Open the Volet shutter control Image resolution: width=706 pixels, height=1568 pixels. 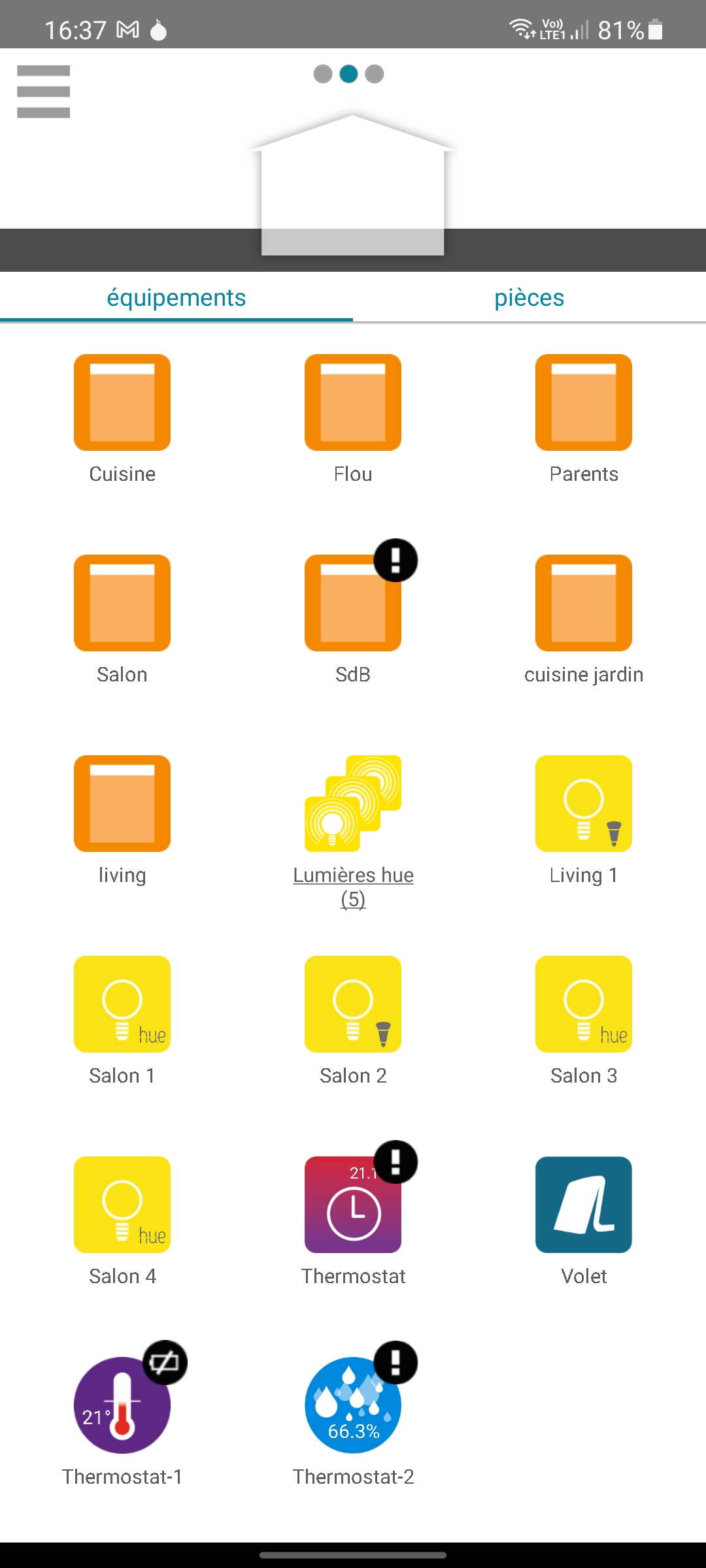pyautogui.click(x=584, y=1205)
